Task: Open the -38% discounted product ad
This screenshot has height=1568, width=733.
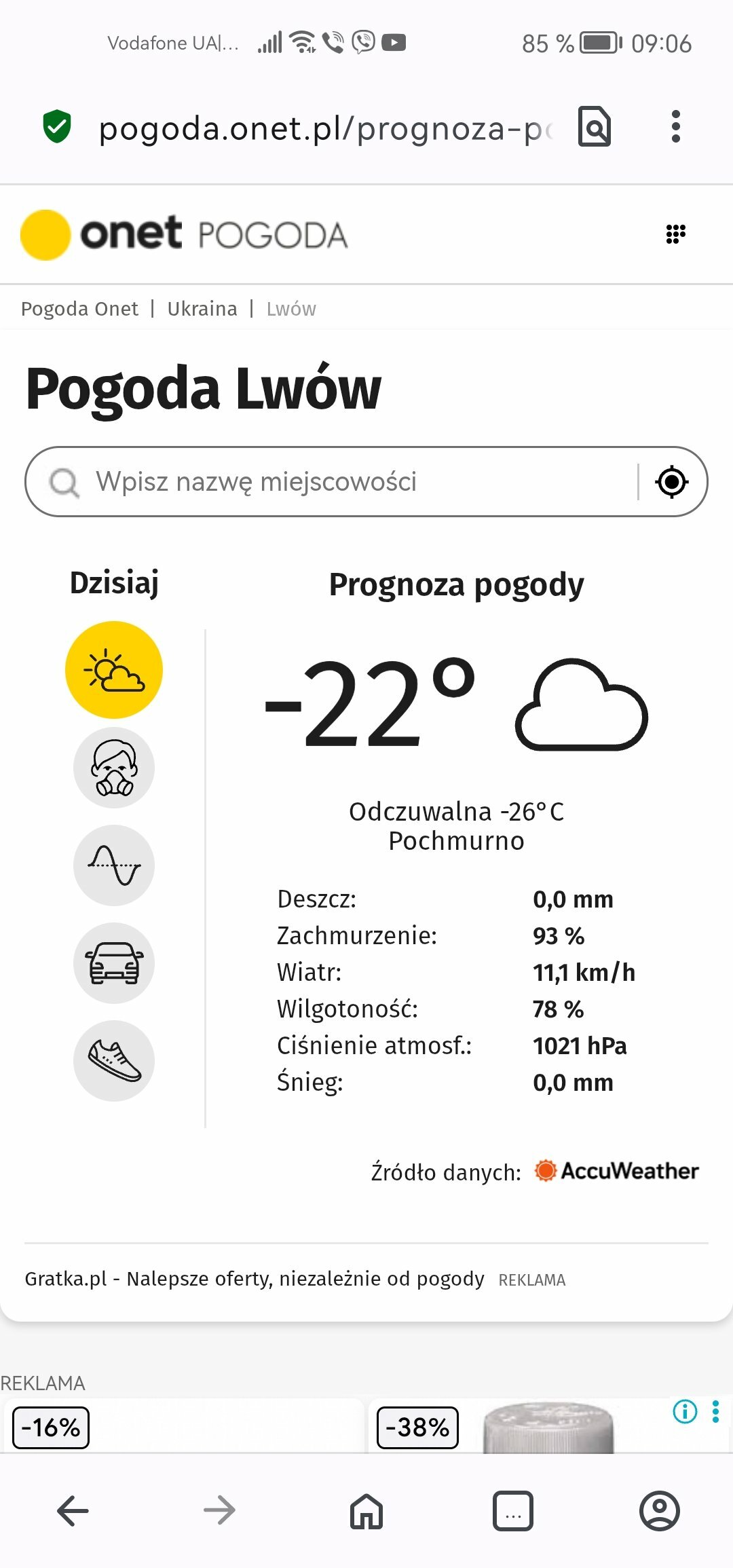Action: (516, 1427)
